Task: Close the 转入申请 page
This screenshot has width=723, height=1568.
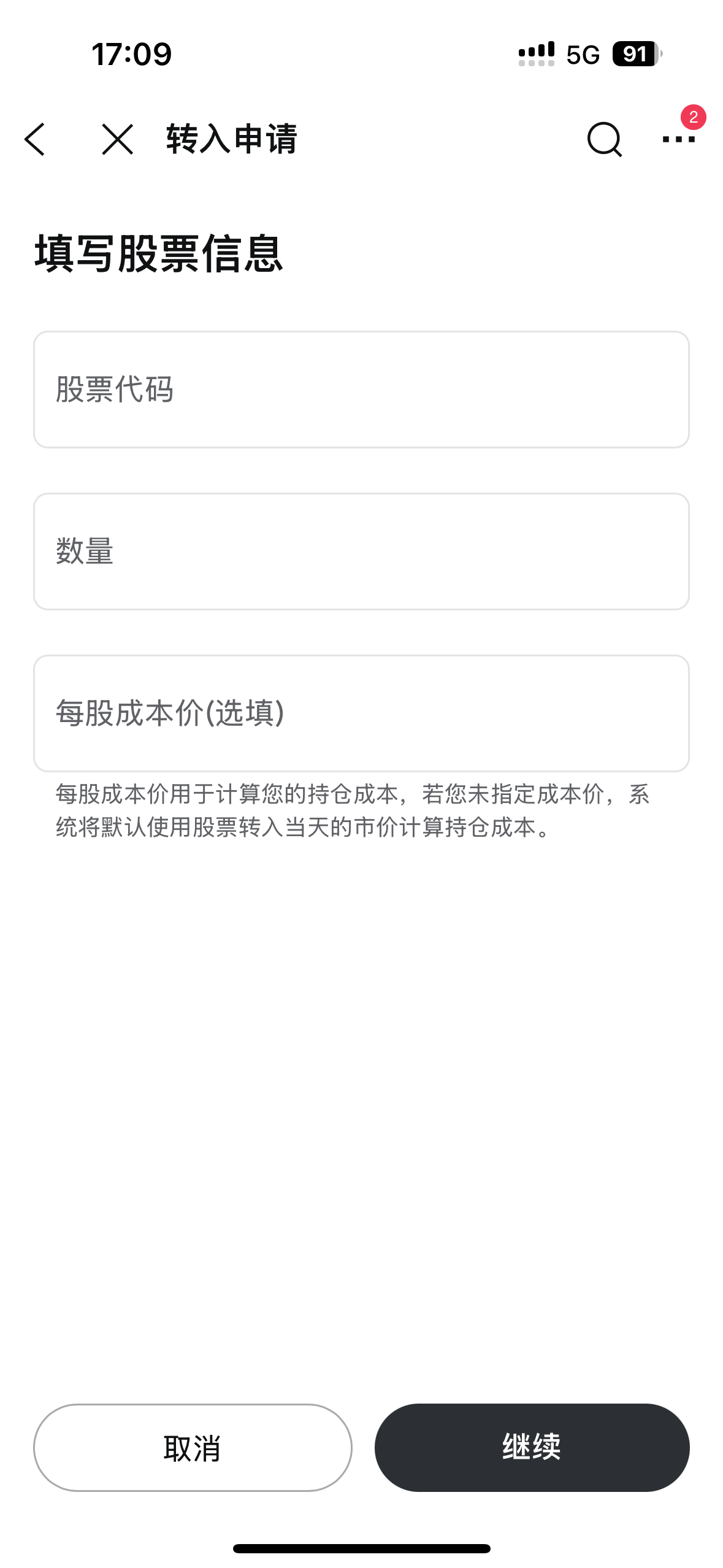Action: (117, 139)
